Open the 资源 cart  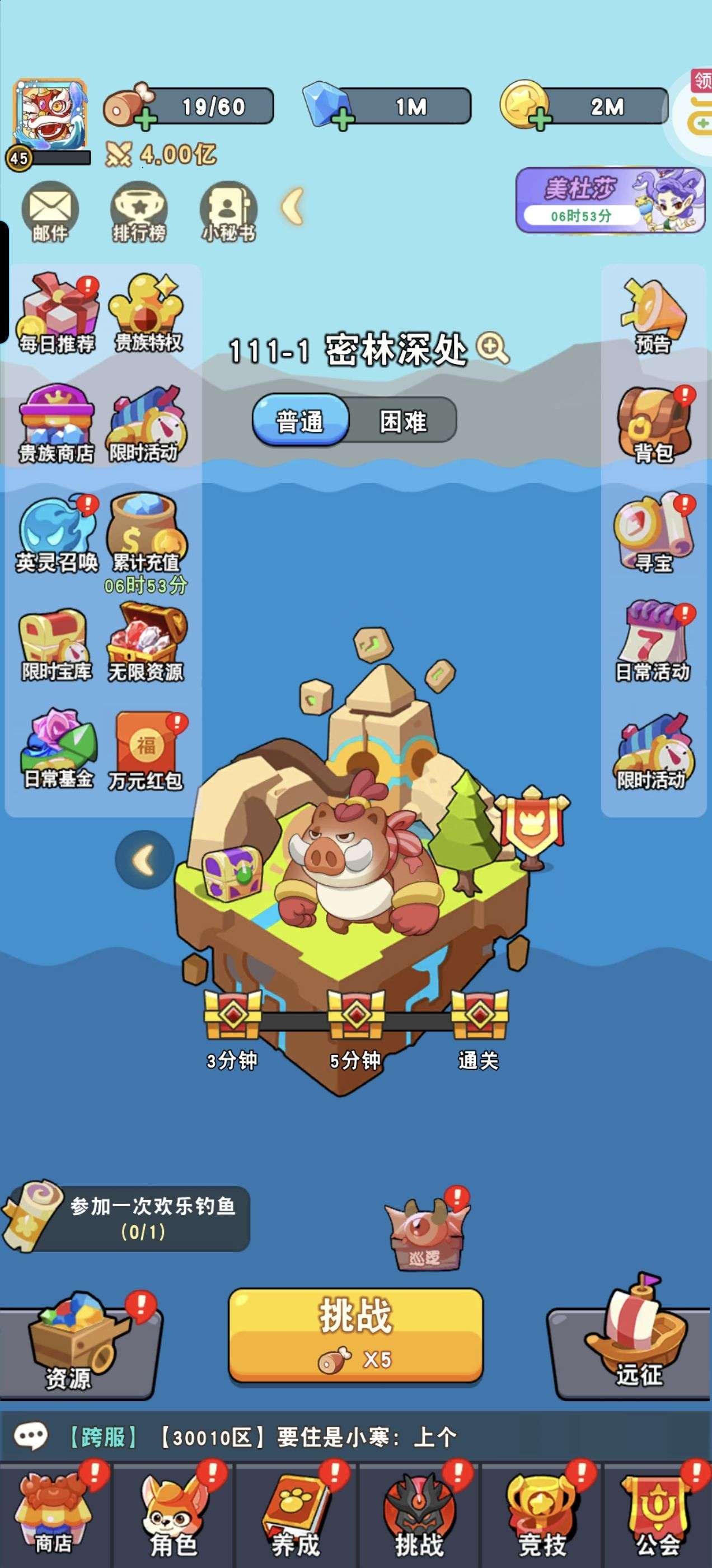coord(76,1344)
